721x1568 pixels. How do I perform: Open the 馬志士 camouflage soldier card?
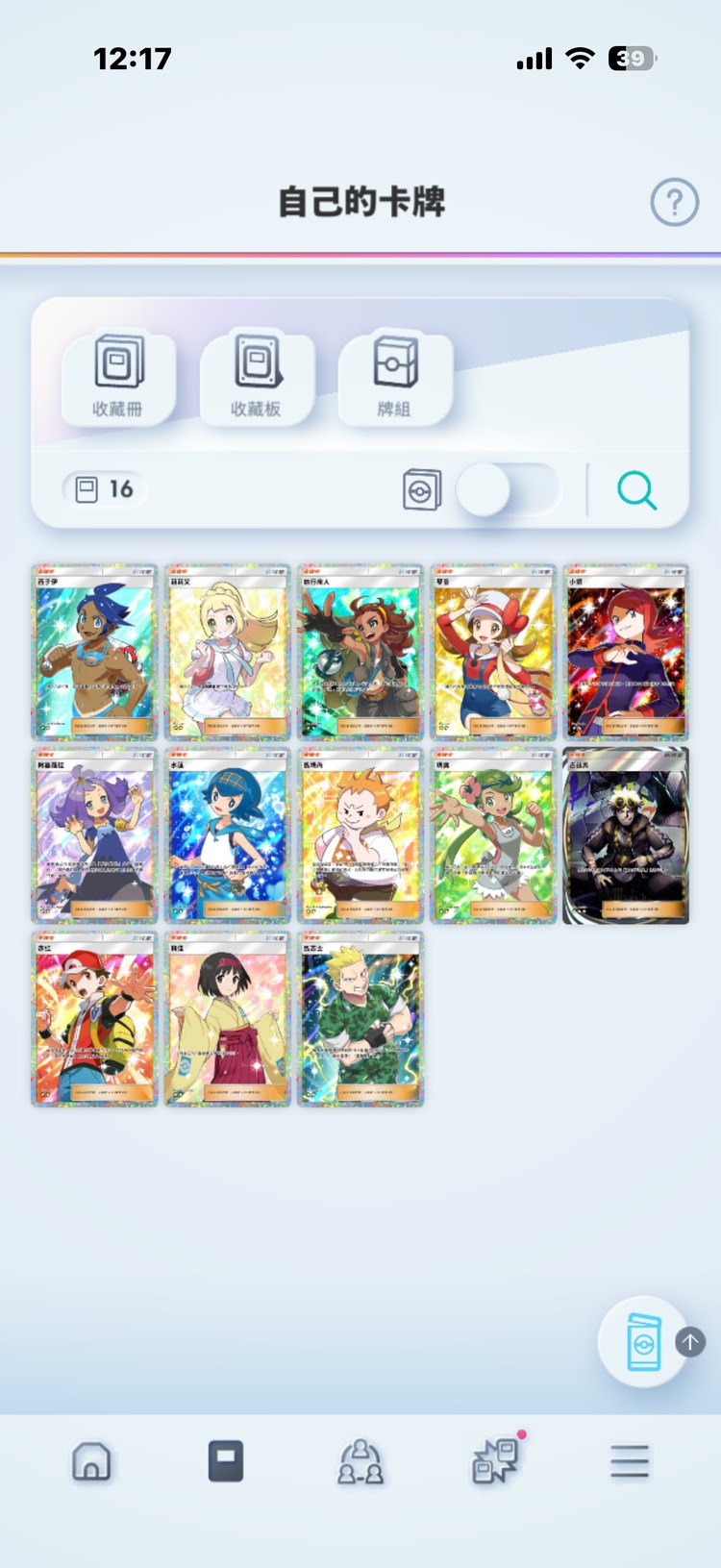coord(360,1019)
